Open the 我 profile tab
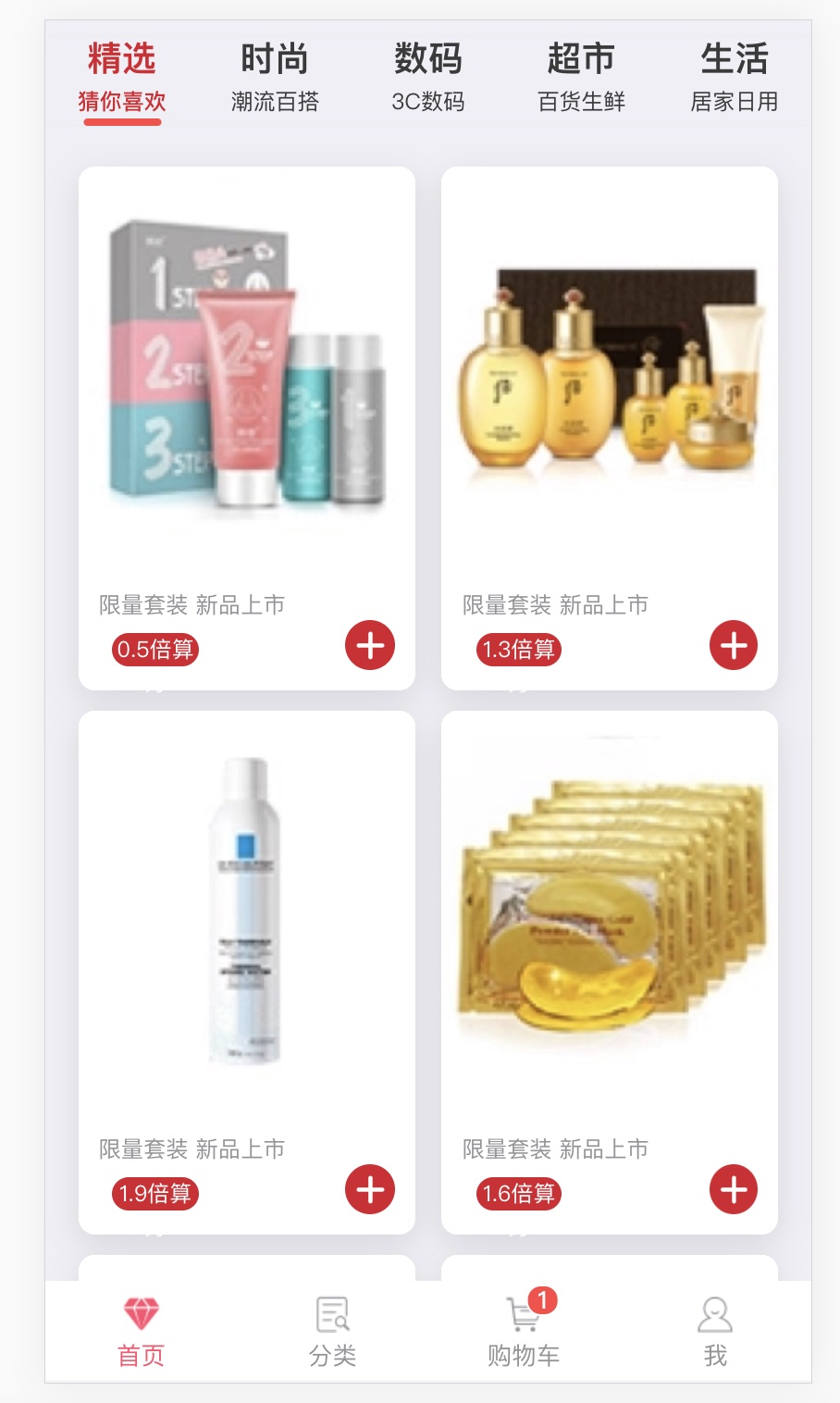Image resolution: width=840 pixels, height=1403 pixels. (x=715, y=1333)
